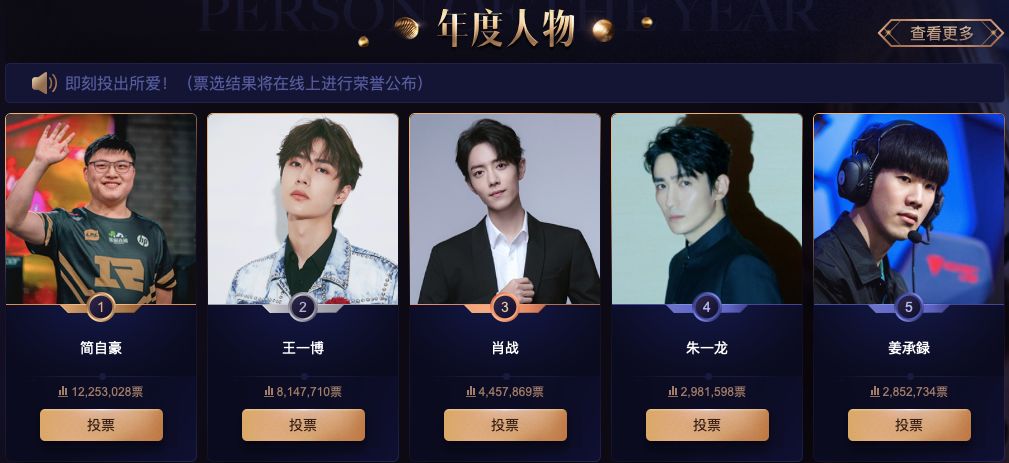1009x463 pixels.
Task: Vote for 王一博
Action: (x=303, y=425)
